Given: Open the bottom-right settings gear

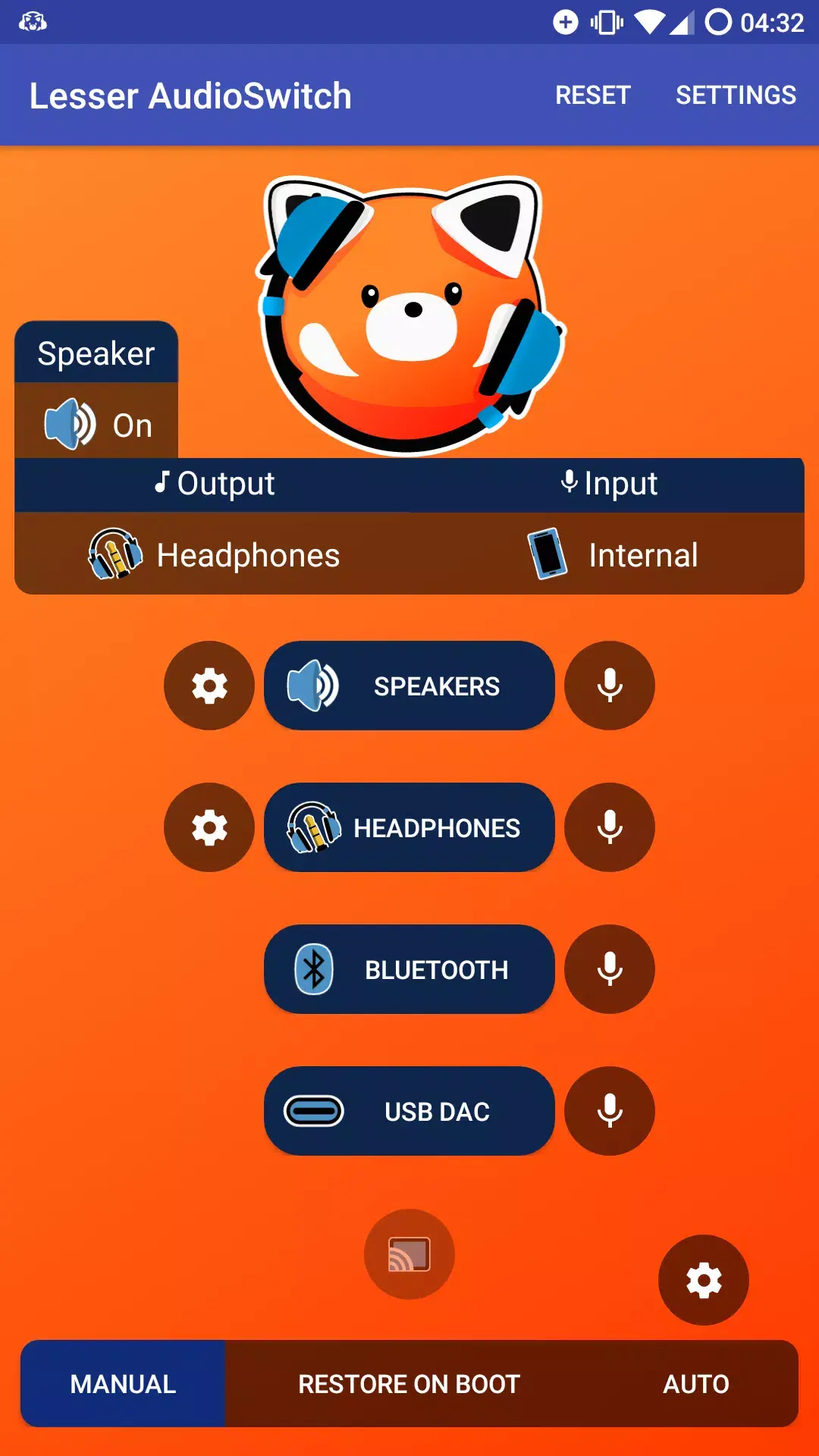Looking at the screenshot, I should [704, 1279].
